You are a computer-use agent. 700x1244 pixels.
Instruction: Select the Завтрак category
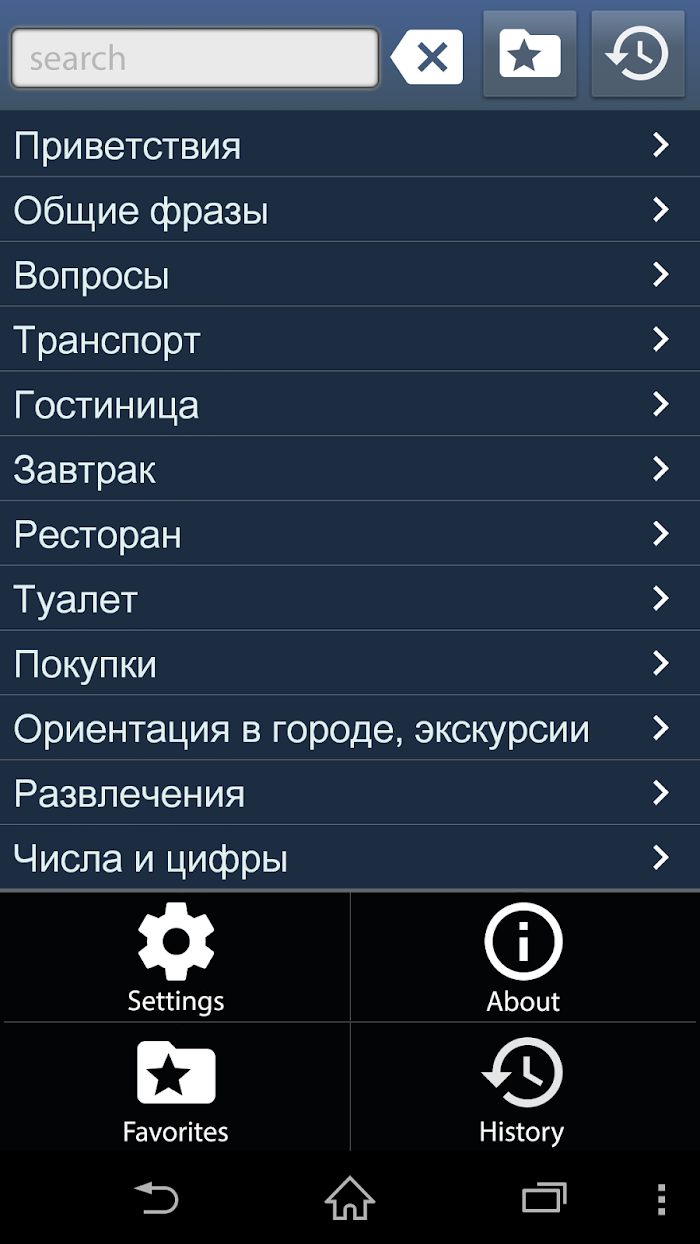click(x=350, y=469)
